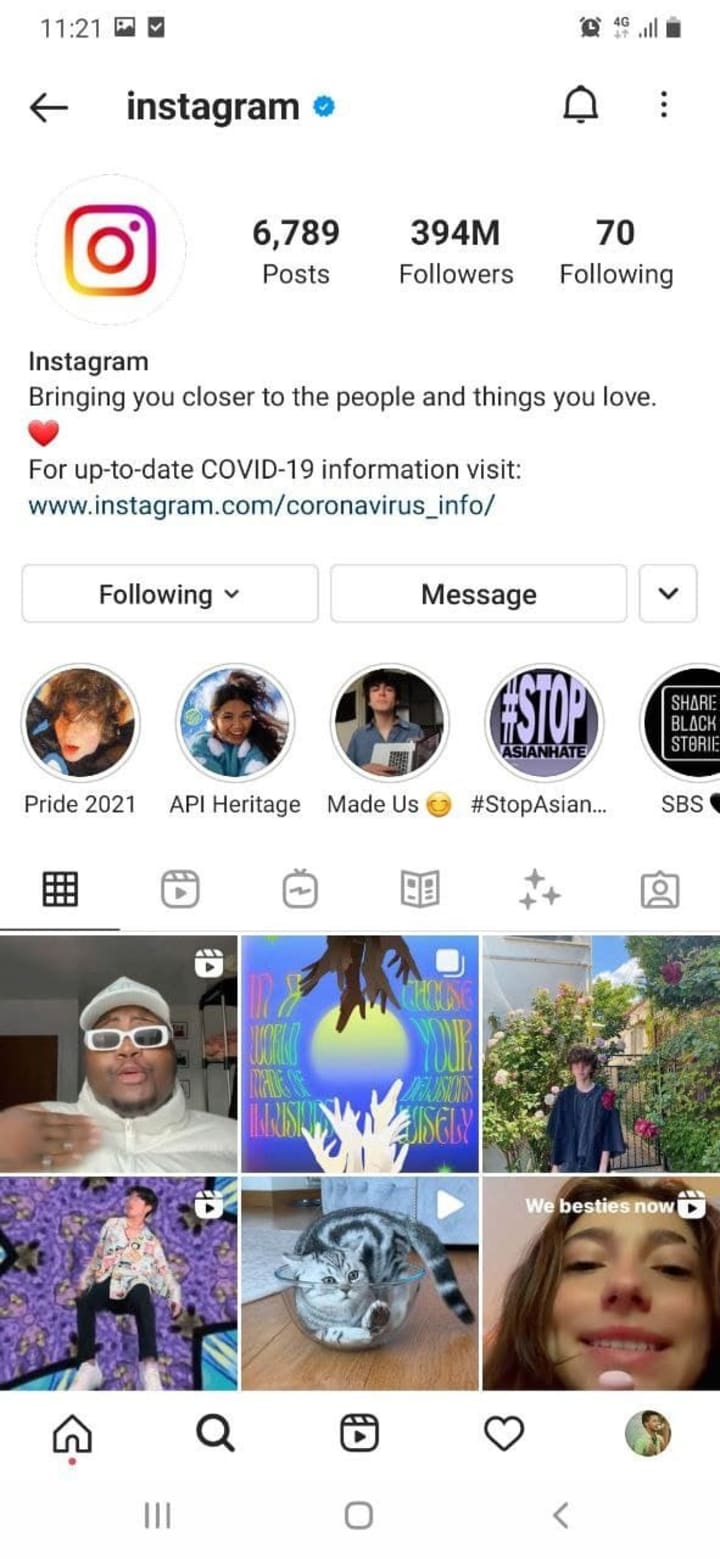This screenshot has height=1559, width=720.
Task: Open the notifications bell for this profile
Action: (x=580, y=106)
